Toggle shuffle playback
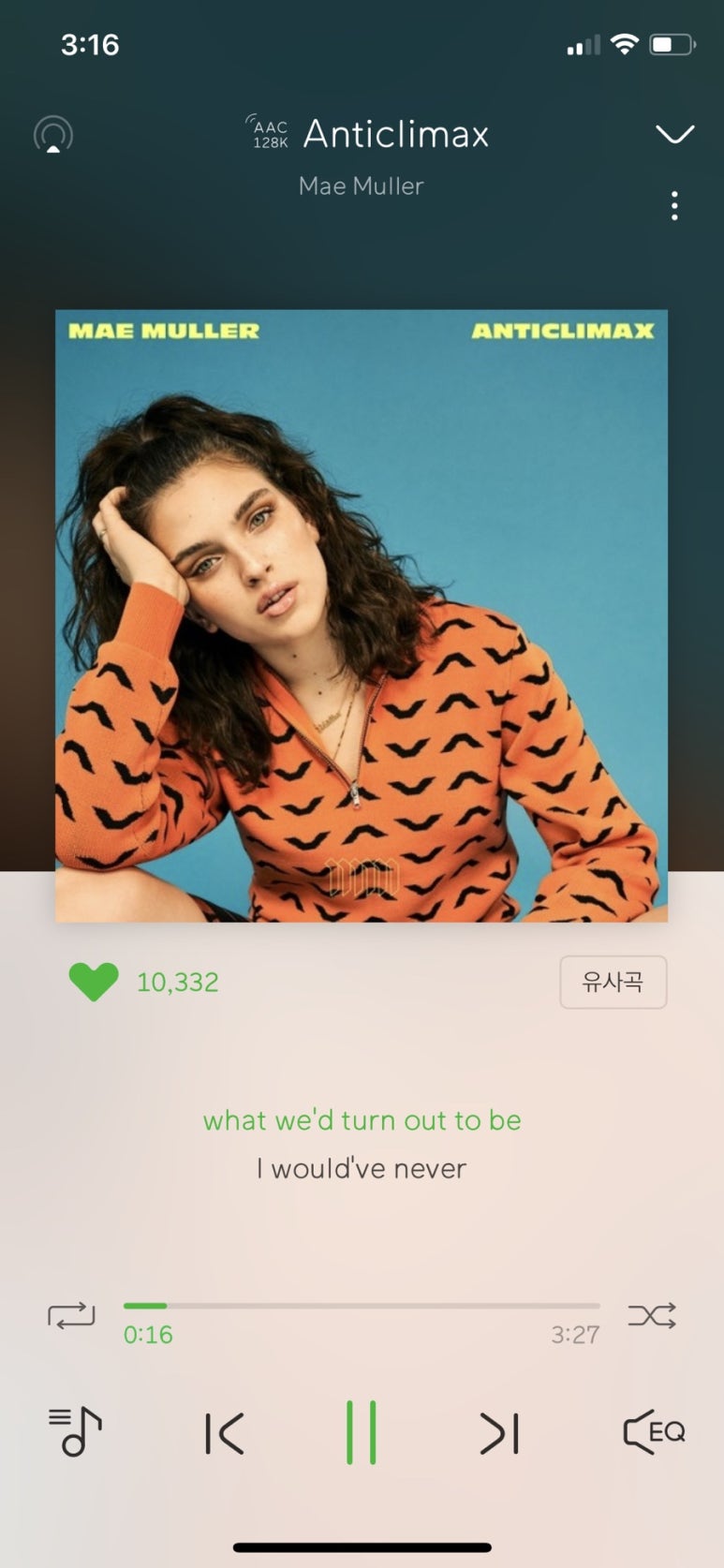 coord(652,1315)
